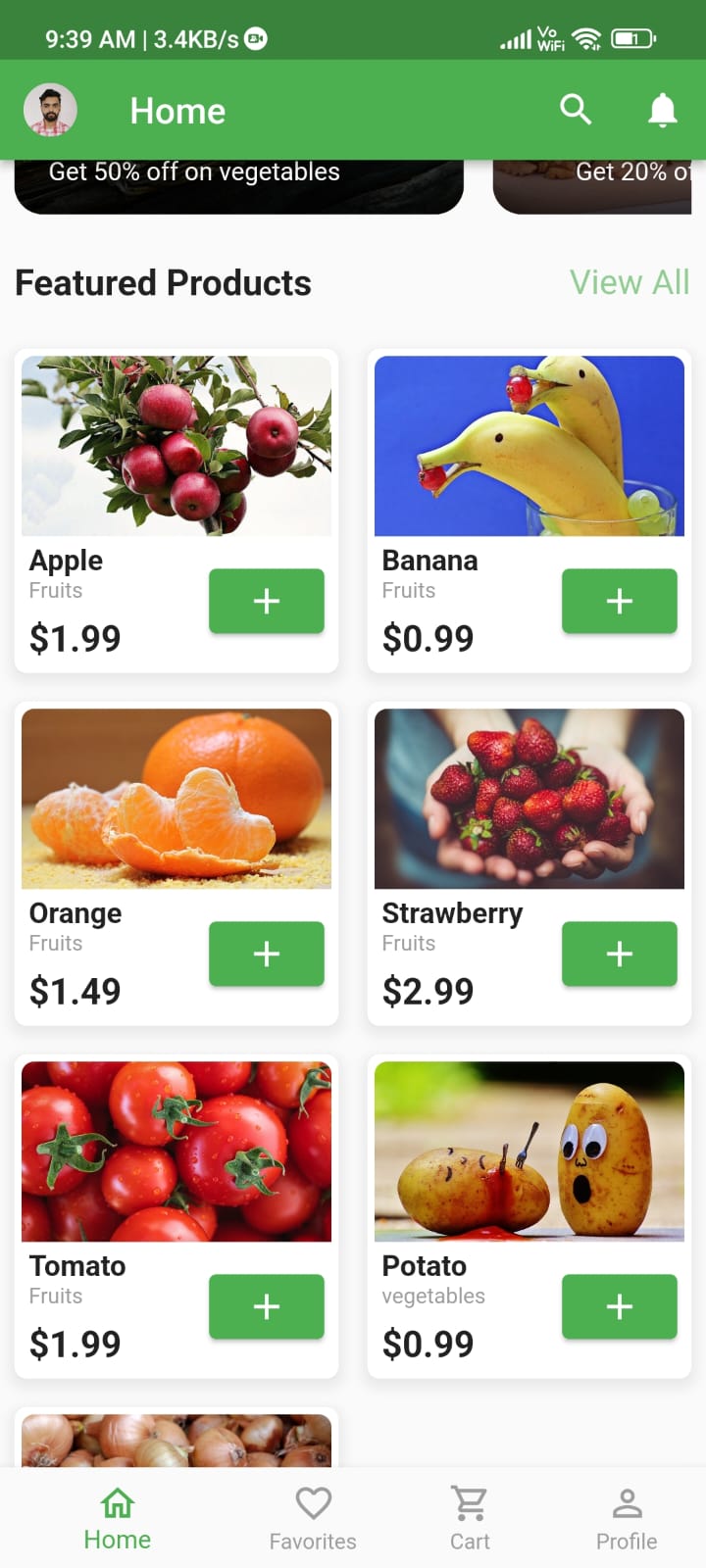View All featured products
Image resolution: width=706 pixels, height=1568 pixels.
630,282
